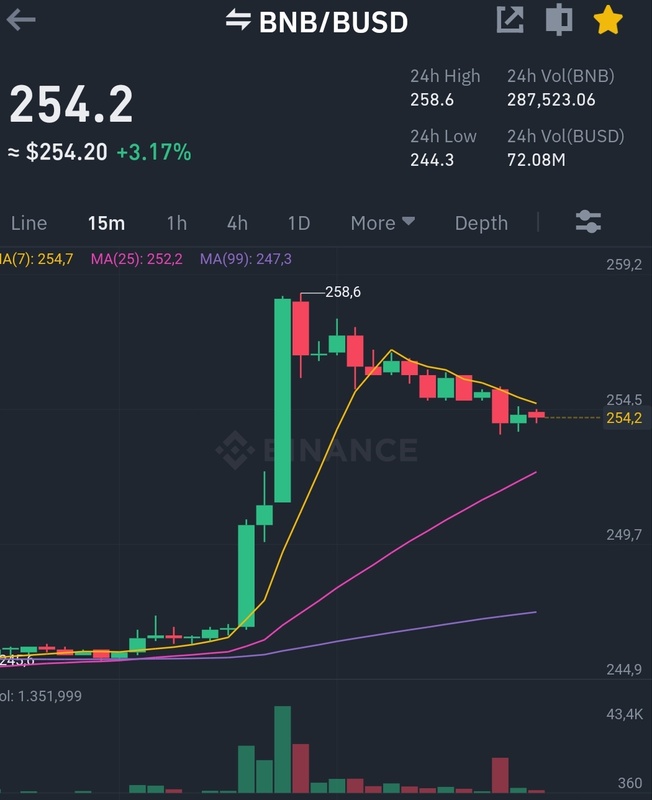Expand the More intervals dropdown
The height and width of the screenshot is (800, 652).
coord(383,223)
